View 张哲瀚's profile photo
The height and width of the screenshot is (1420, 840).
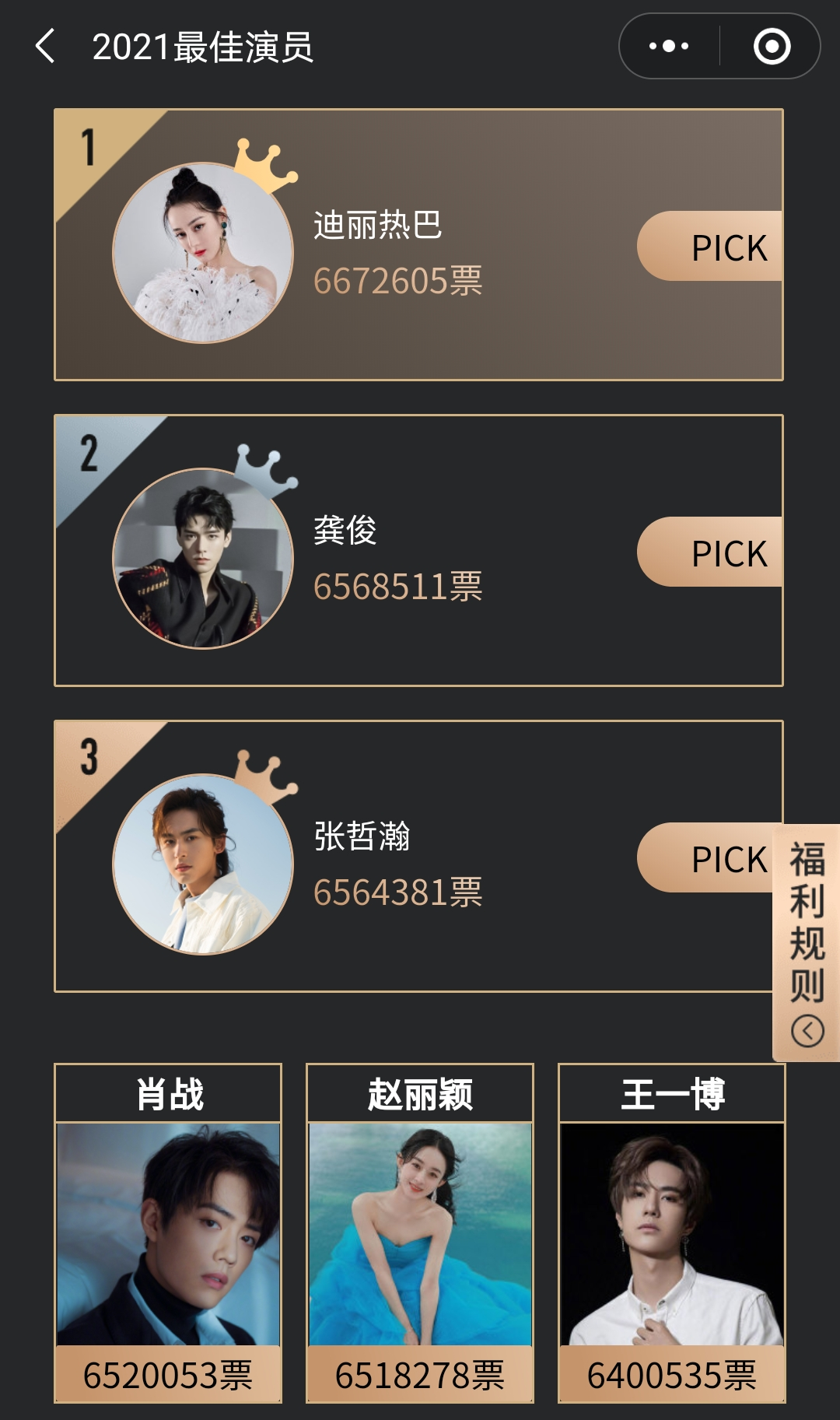pyautogui.click(x=203, y=864)
